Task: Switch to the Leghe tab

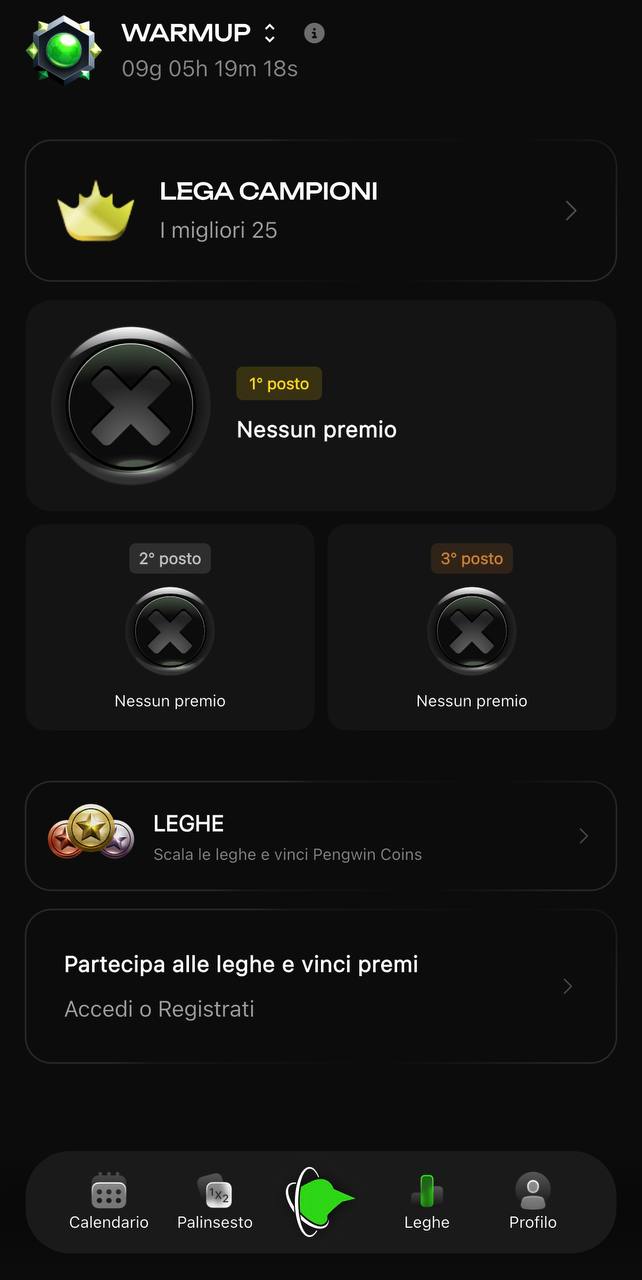Action: pyautogui.click(x=427, y=1202)
